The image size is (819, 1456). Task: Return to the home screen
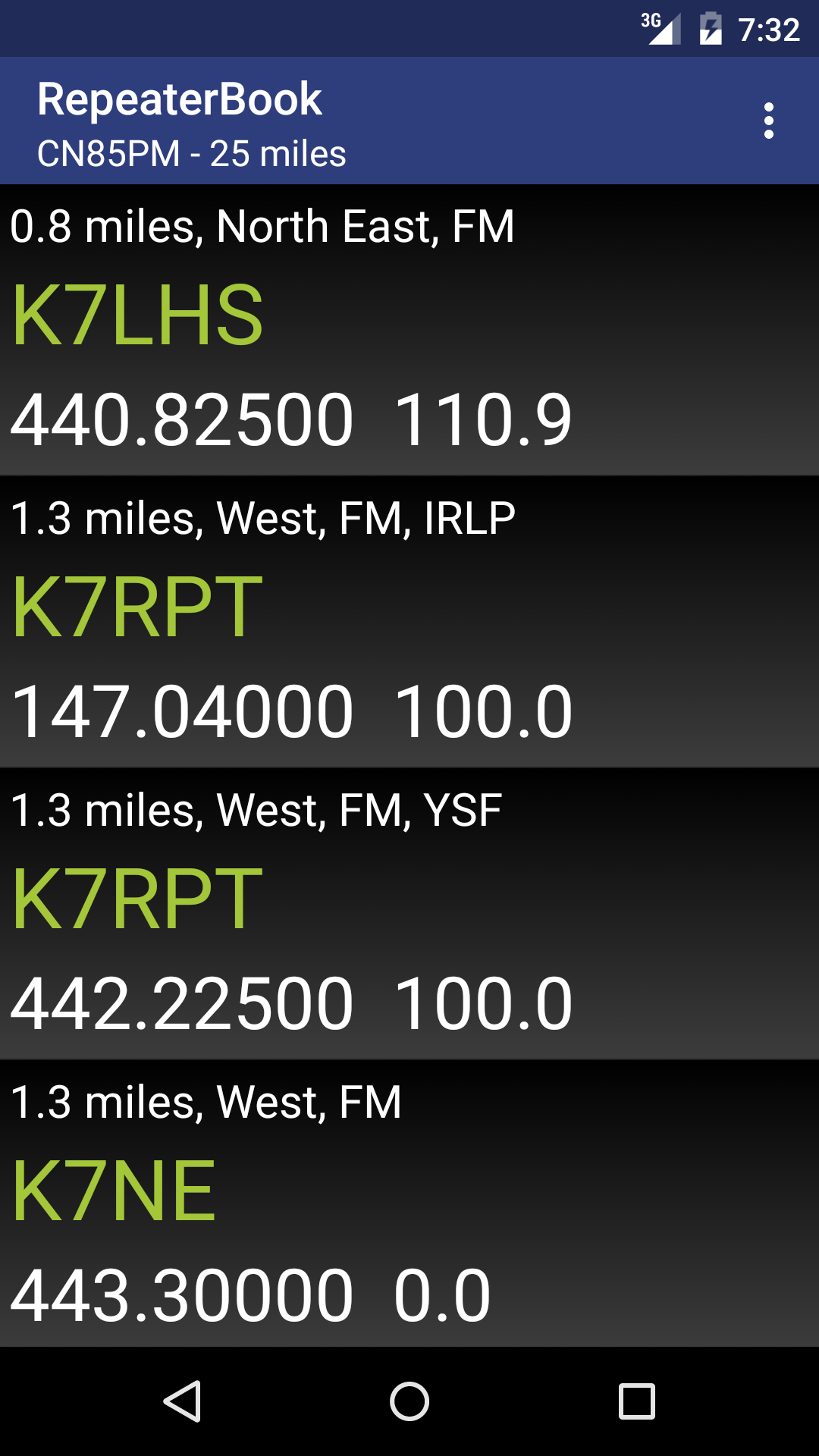coord(409,1401)
